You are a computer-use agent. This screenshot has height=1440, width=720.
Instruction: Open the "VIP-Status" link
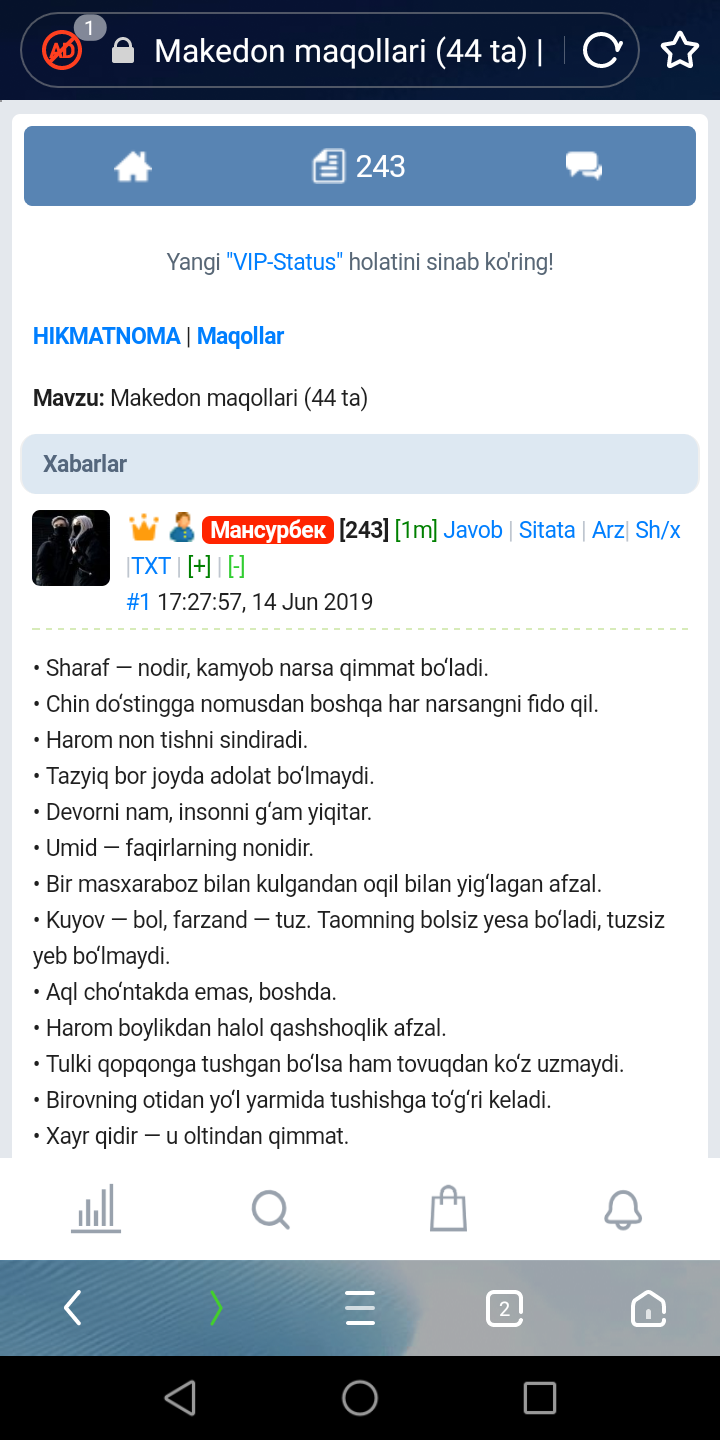[285, 262]
